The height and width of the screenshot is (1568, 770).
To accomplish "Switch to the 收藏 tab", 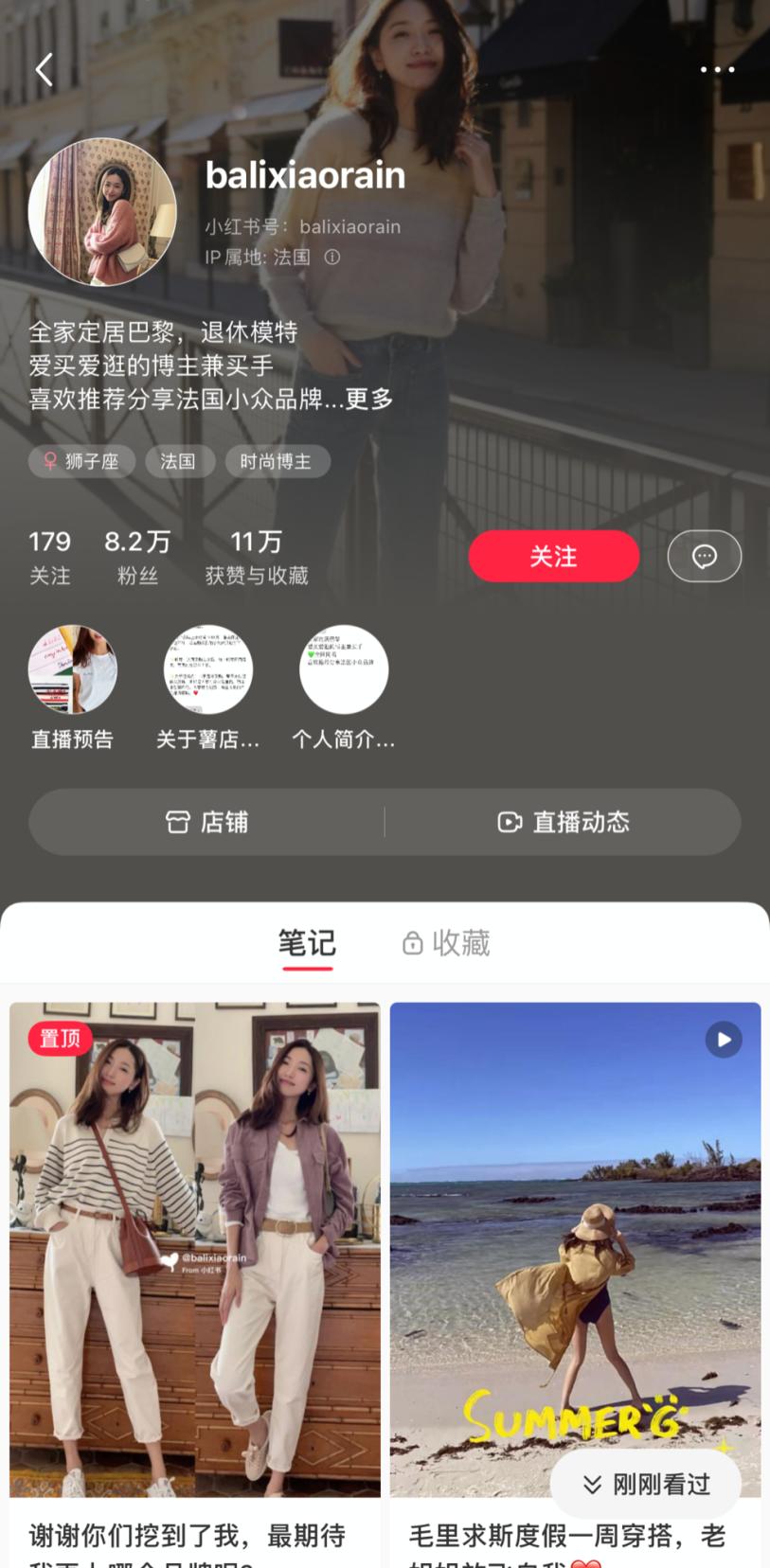I will [x=457, y=943].
